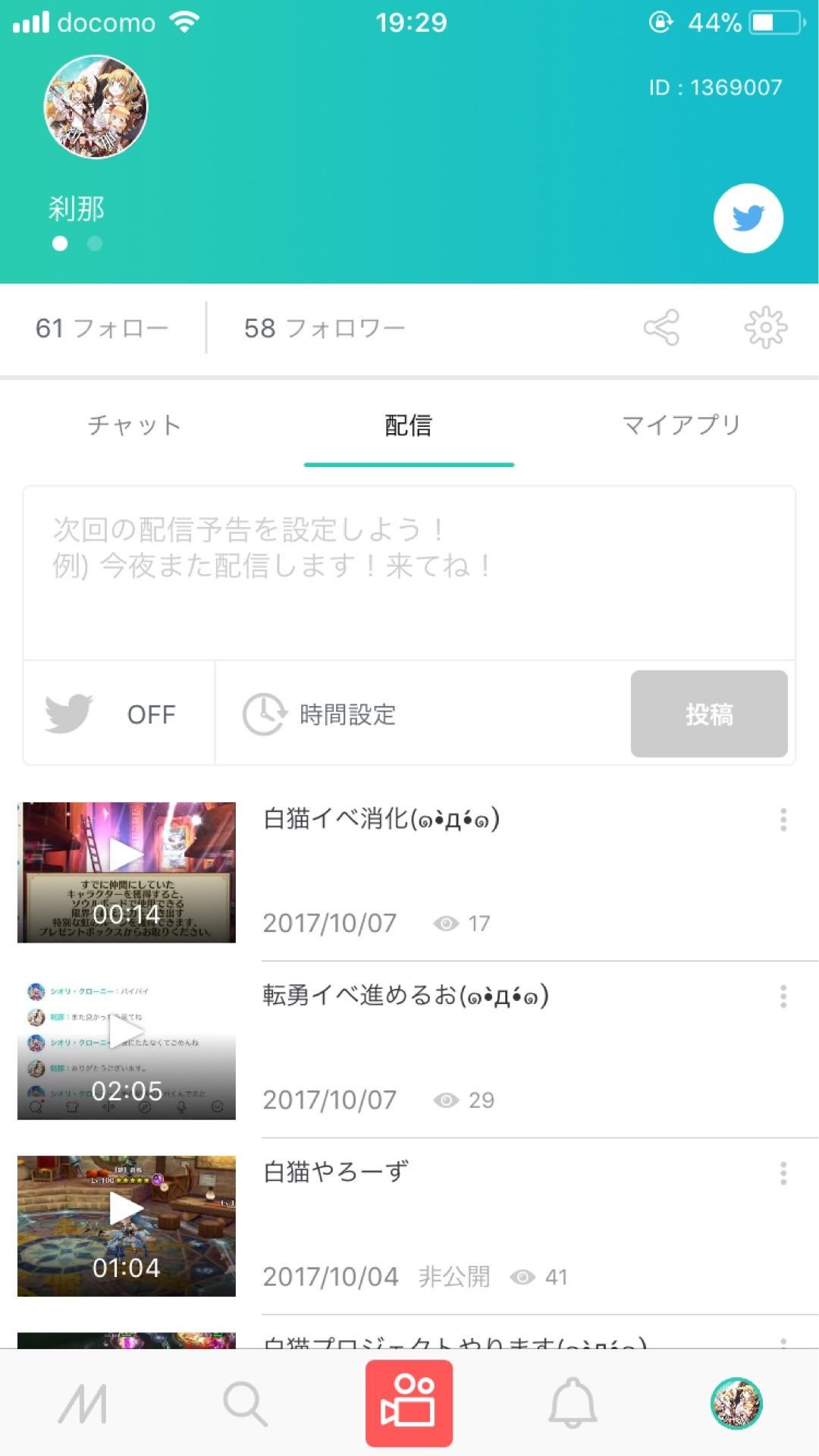Switch the page indicator to second dot
Screen dimensions: 819x1456
pos(94,244)
